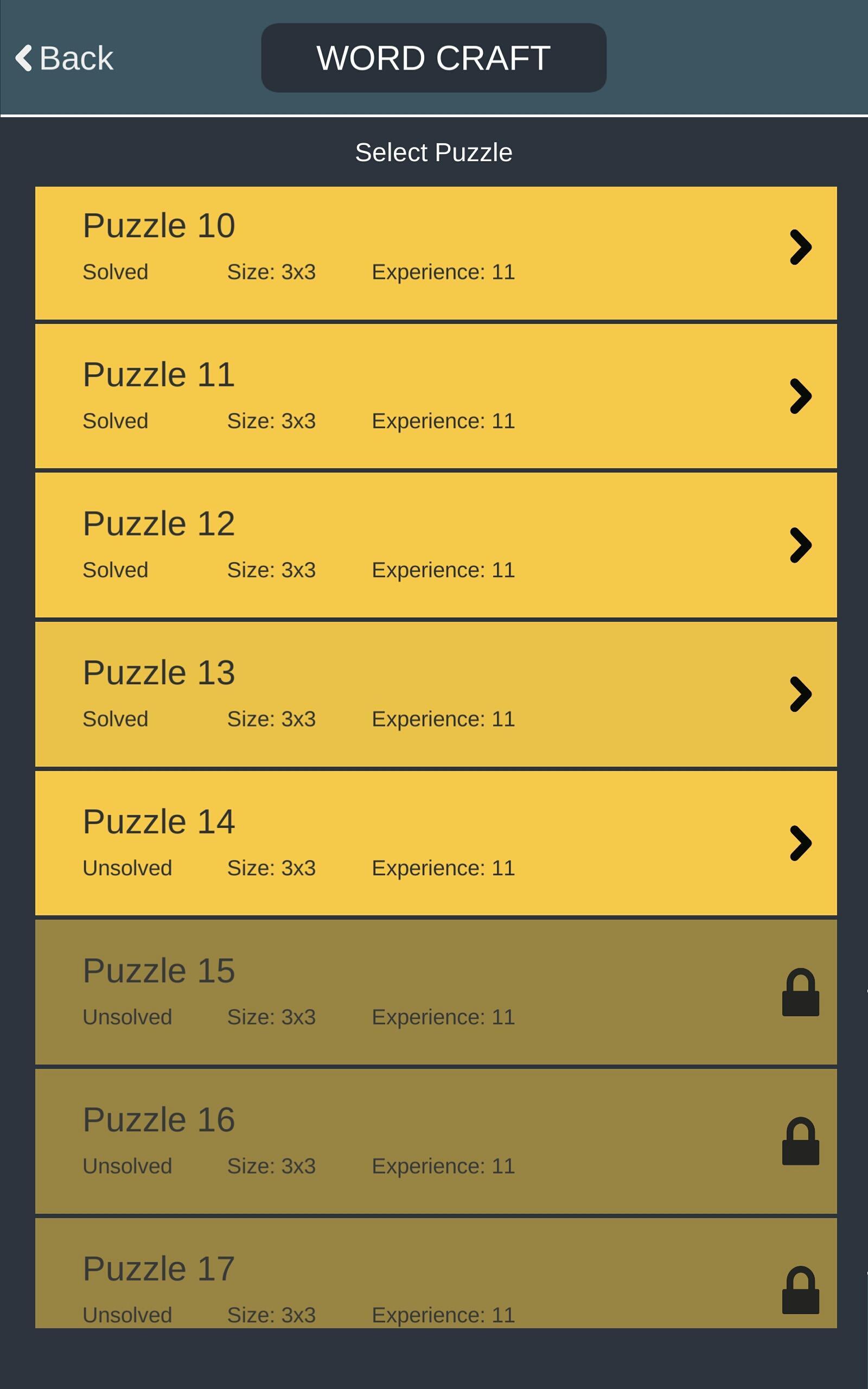Viewport: 868px width, 1389px height.
Task: Click the lock icon on Puzzle 17
Action: point(801,1291)
